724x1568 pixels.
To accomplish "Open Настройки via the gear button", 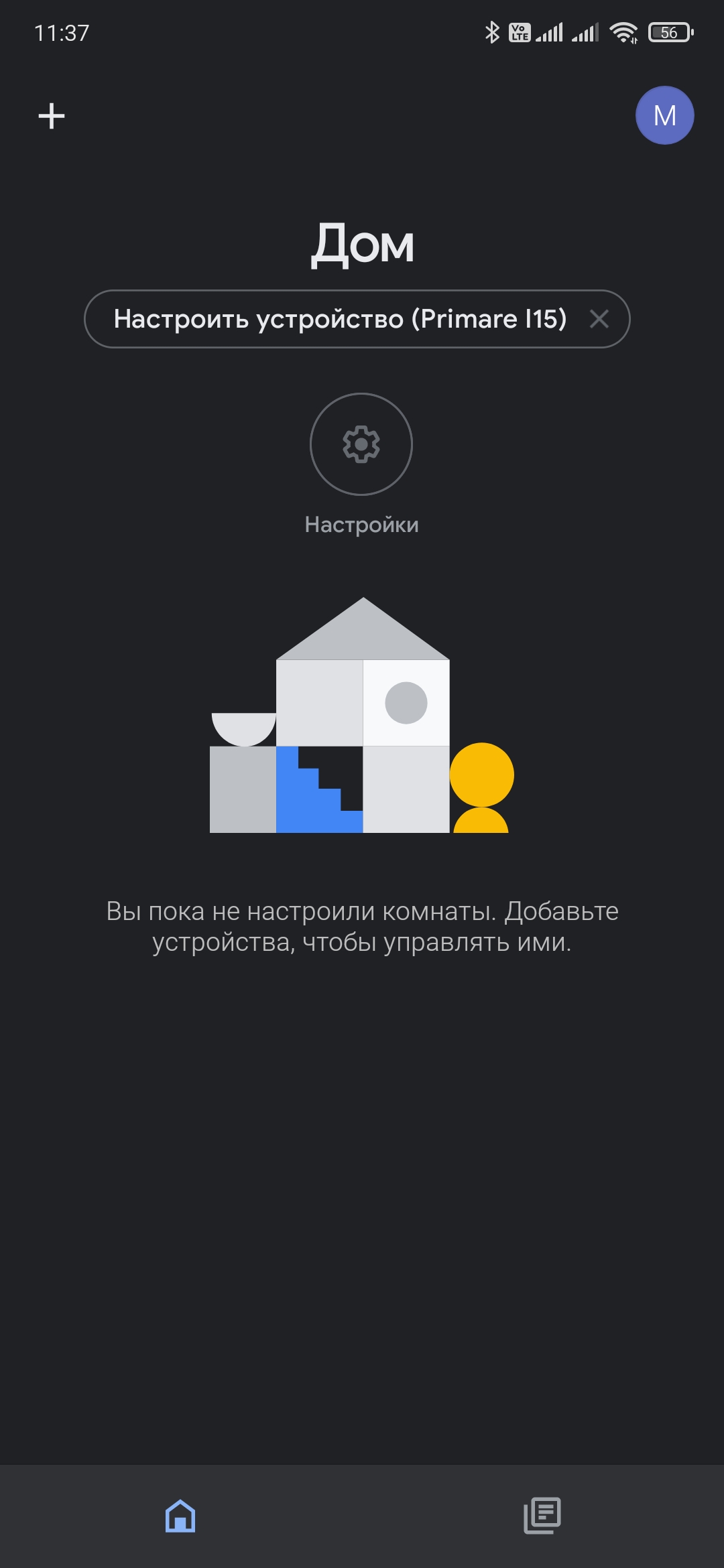I will pyautogui.click(x=361, y=444).
